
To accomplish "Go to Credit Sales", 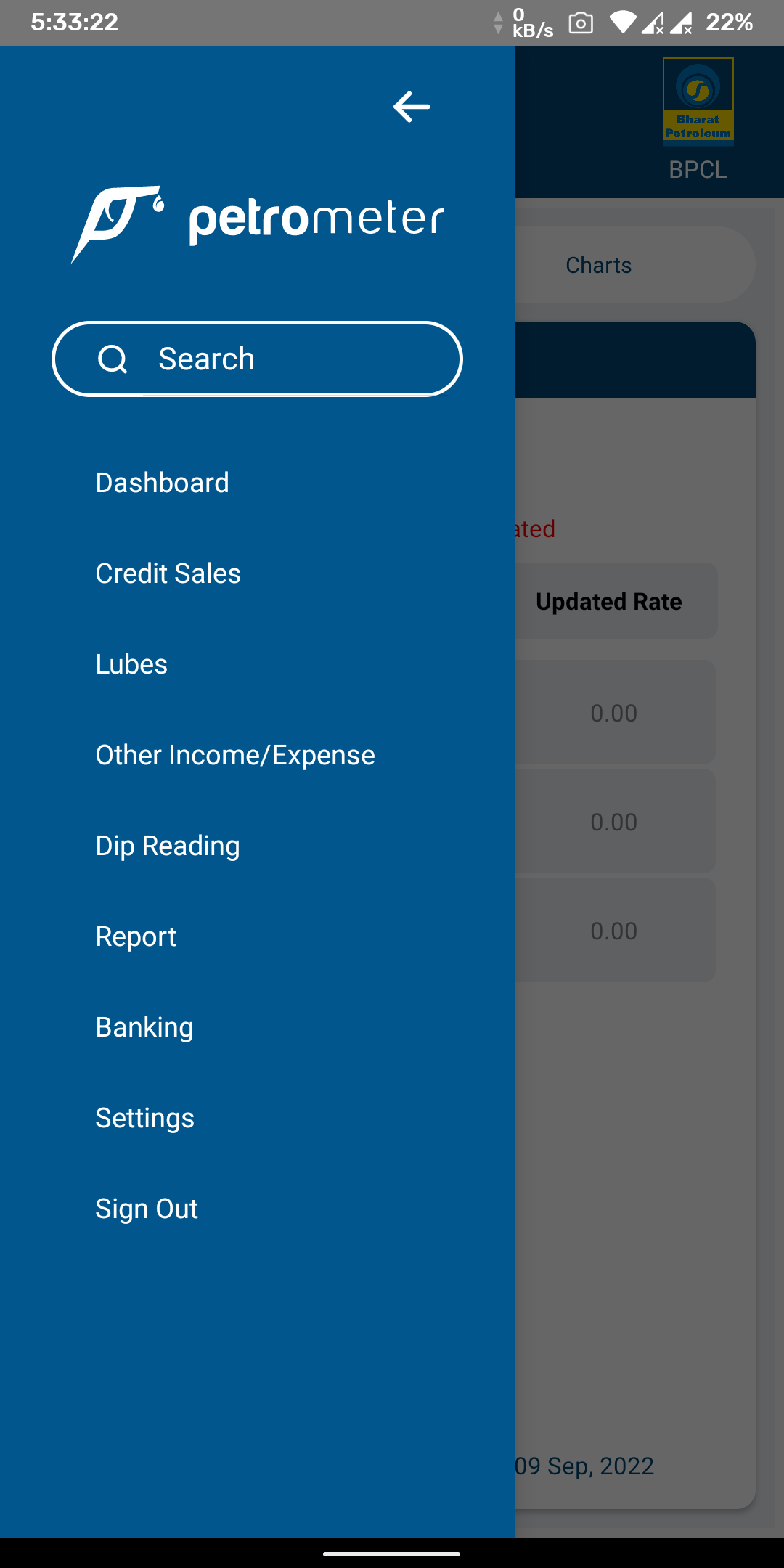I will pyautogui.click(x=168, y=573).
